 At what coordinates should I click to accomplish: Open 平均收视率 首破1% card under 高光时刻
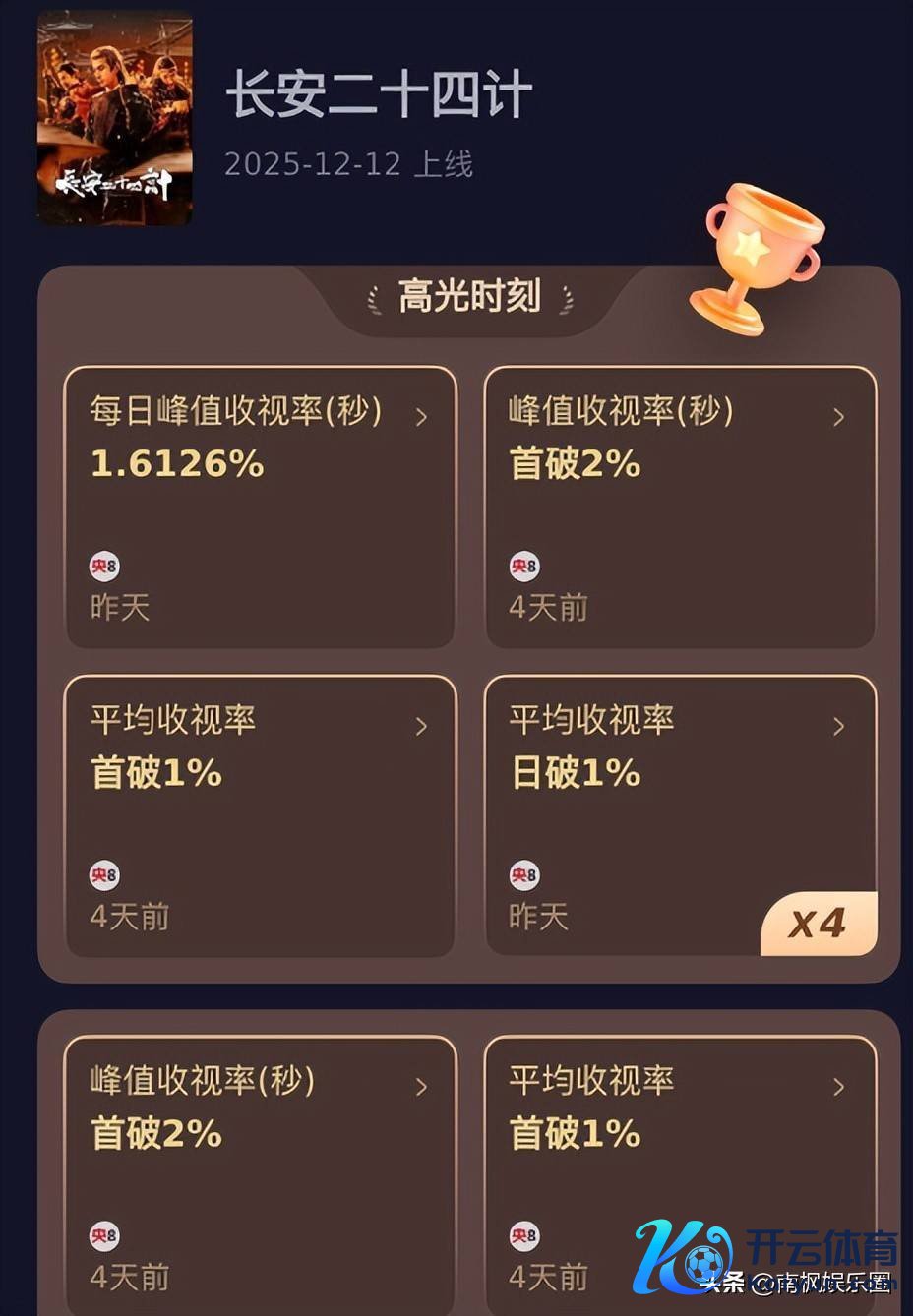tap(260, 816)
